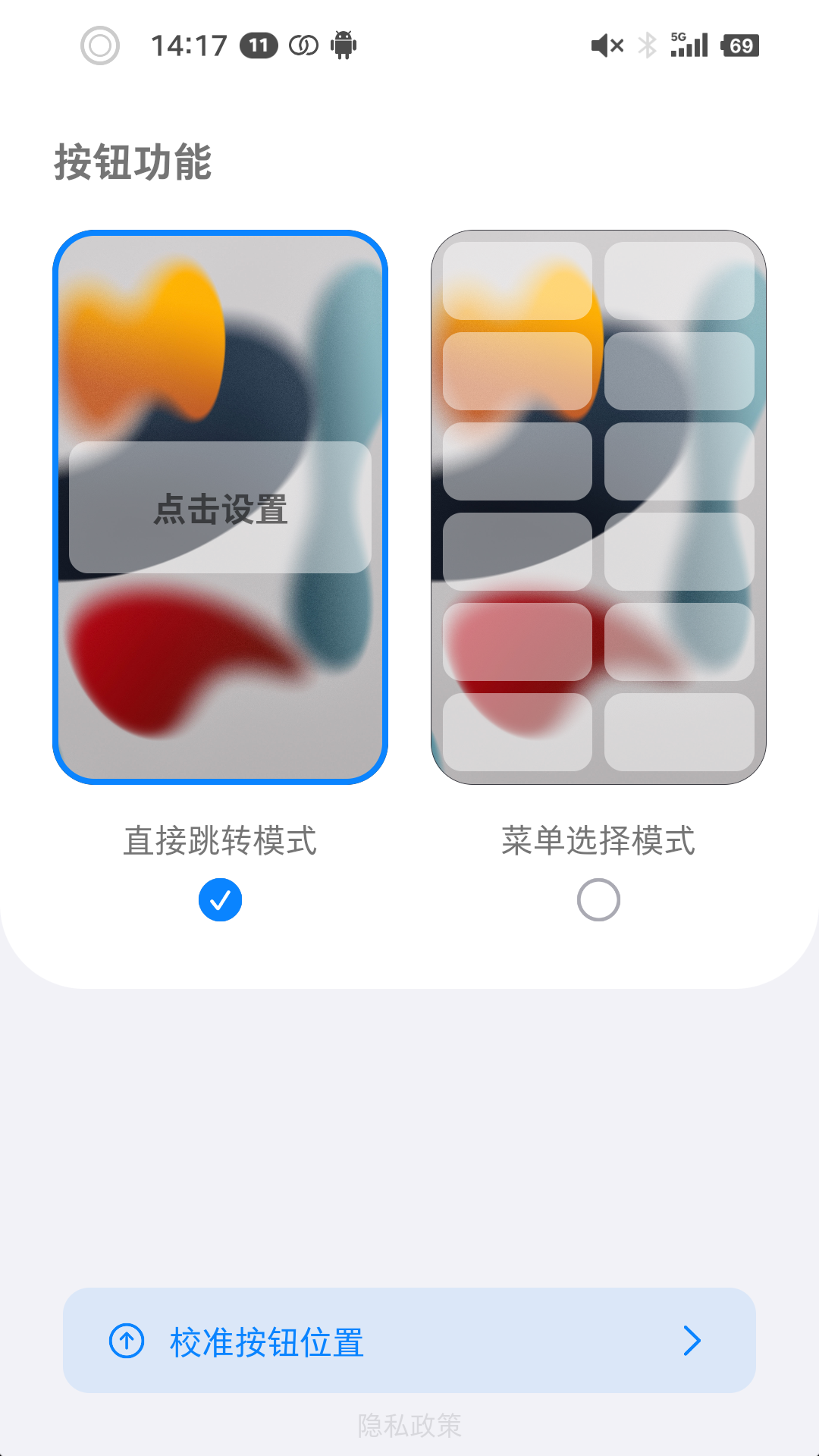Tap the 菜单选择模式 preview card
This screenshot has width=819, height=1456.
(x=598, y=507)
